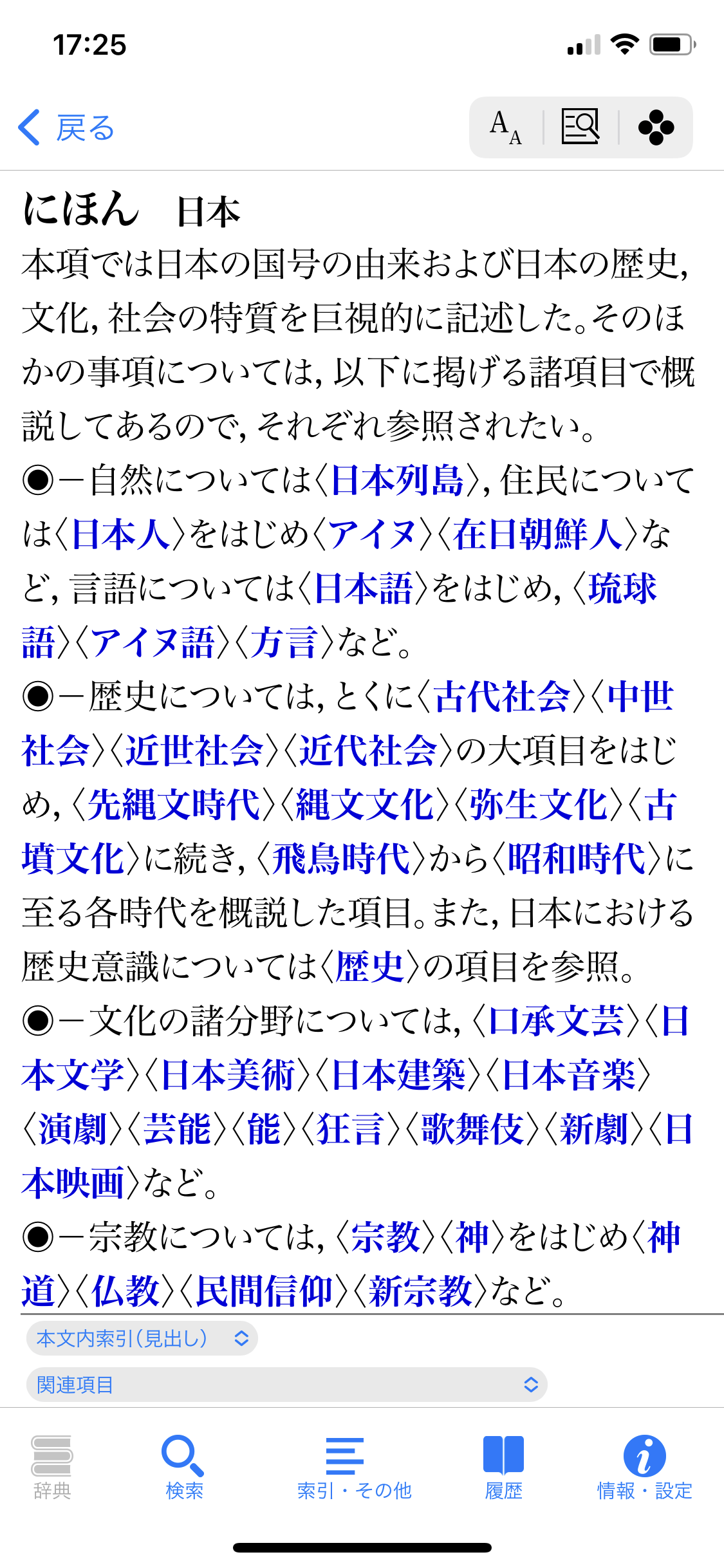Open the font size setting
The height and width of the screenshot is (1568, 724).
506,127
